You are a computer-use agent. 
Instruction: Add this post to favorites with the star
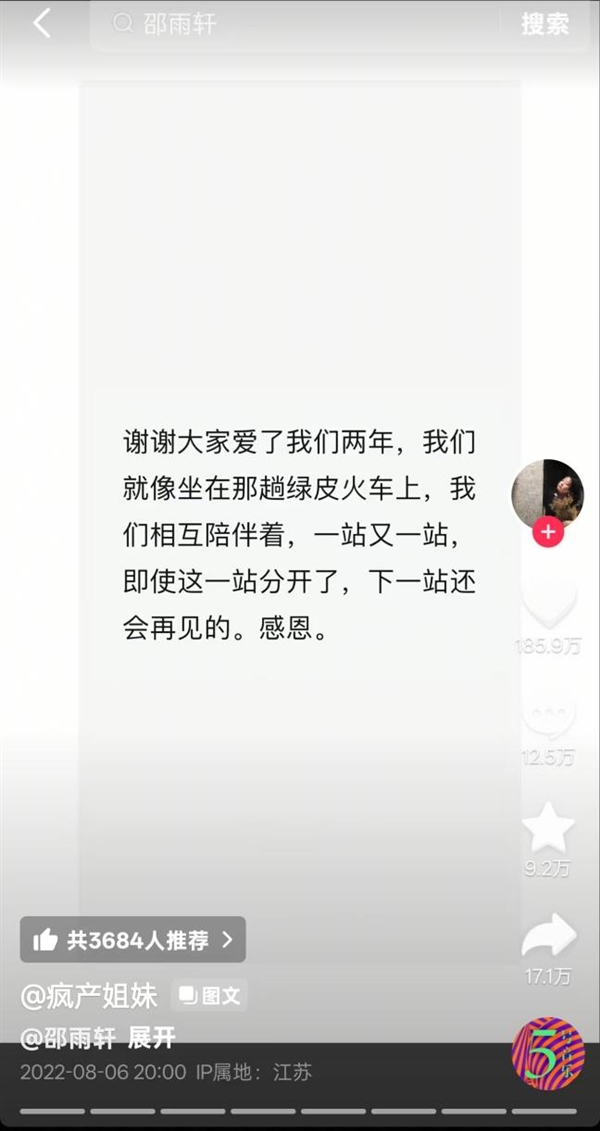(x=548, y=828)
